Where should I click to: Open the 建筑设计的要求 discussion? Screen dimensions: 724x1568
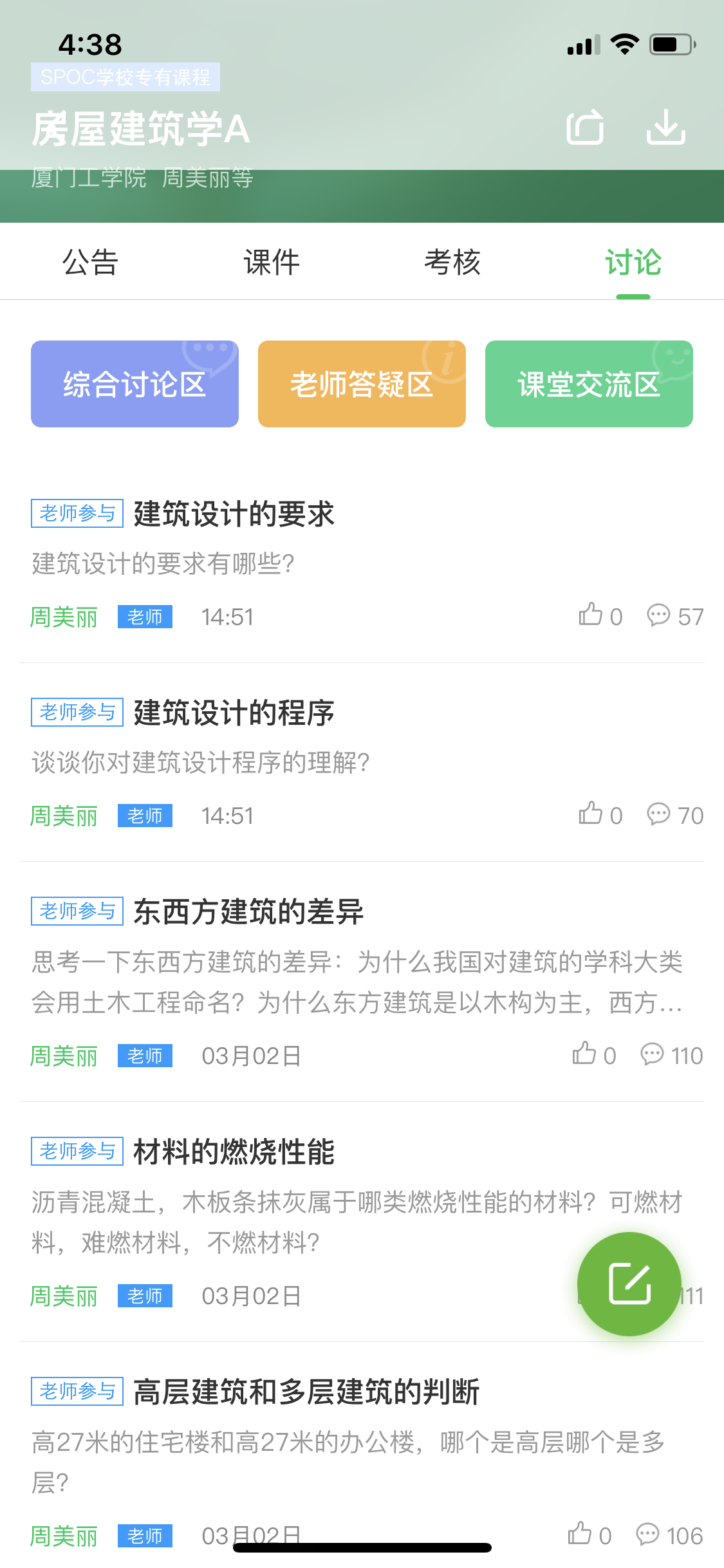[234, 514]
